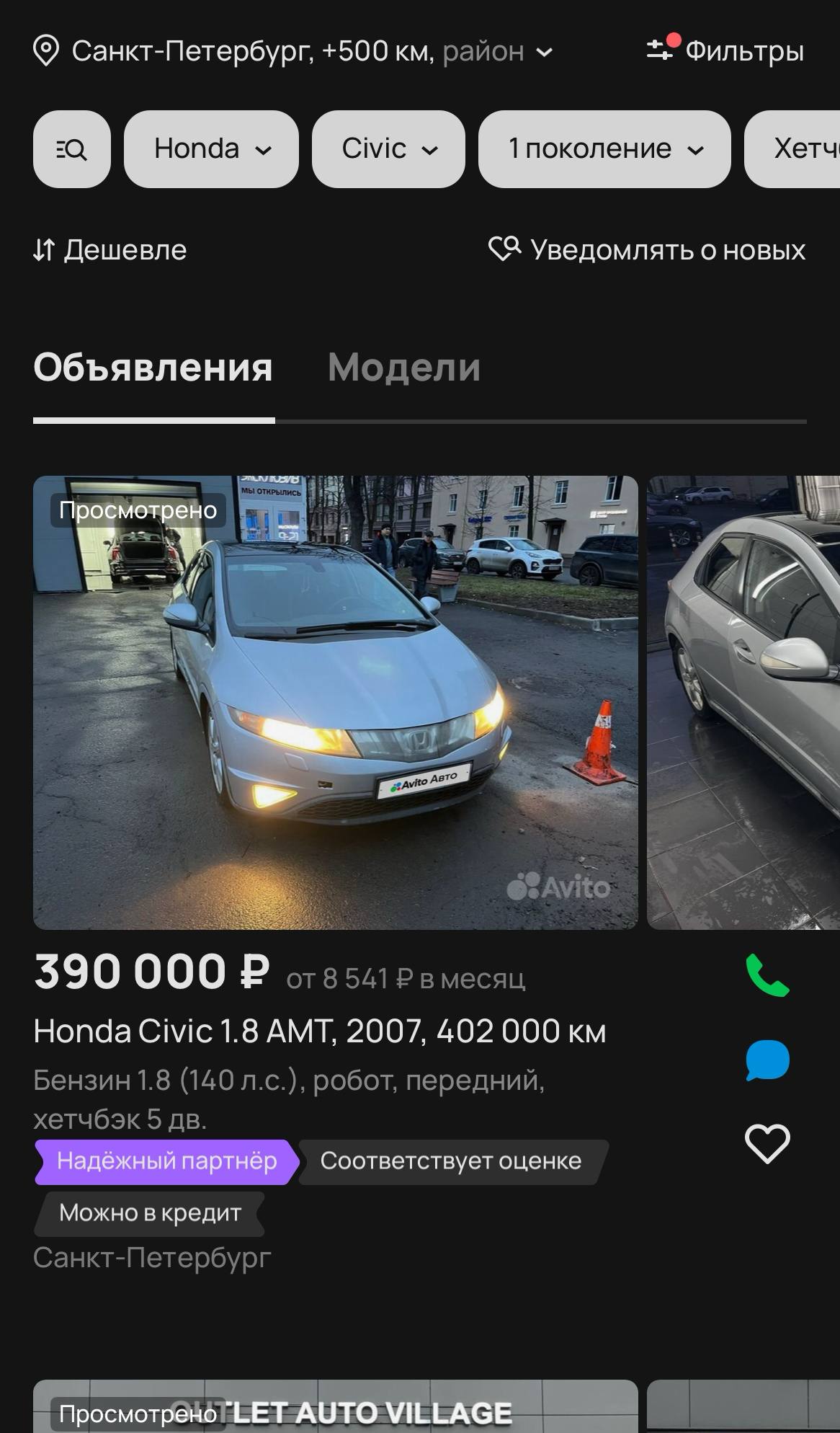The height and width of the screenshot is (1433, 840).
Task: Change the Санкт-Петербург location filter
Action: tap(292, 51)
